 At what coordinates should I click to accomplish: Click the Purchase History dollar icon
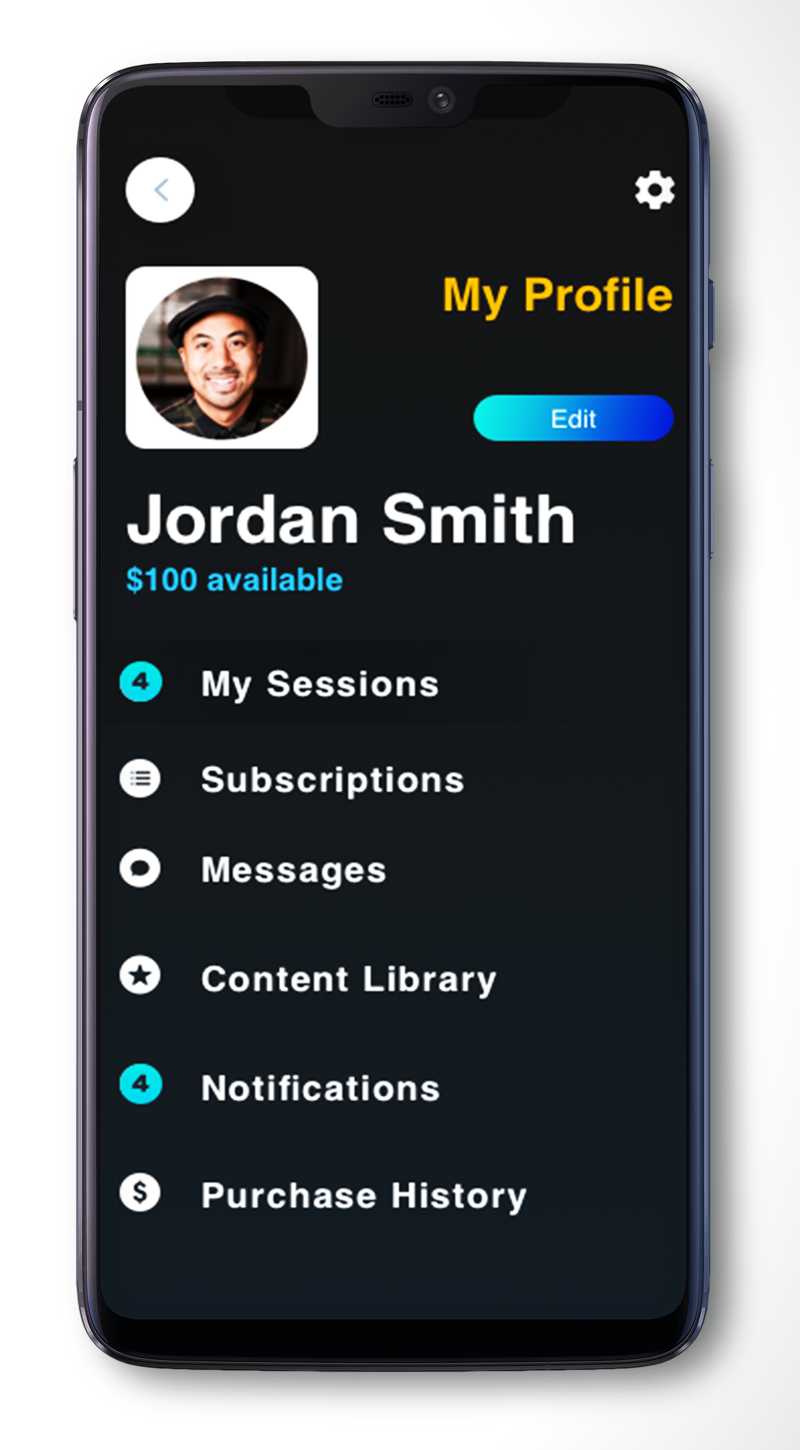(140, 1194)
